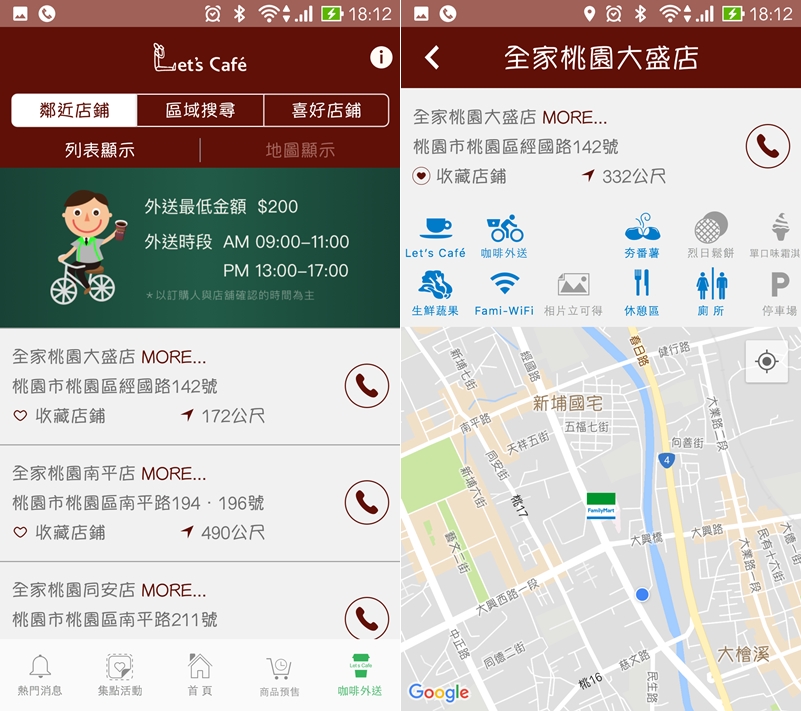Viewport: 801px width, 711px height.
Task: Re-center the map on my location
Action: (767, 361)
